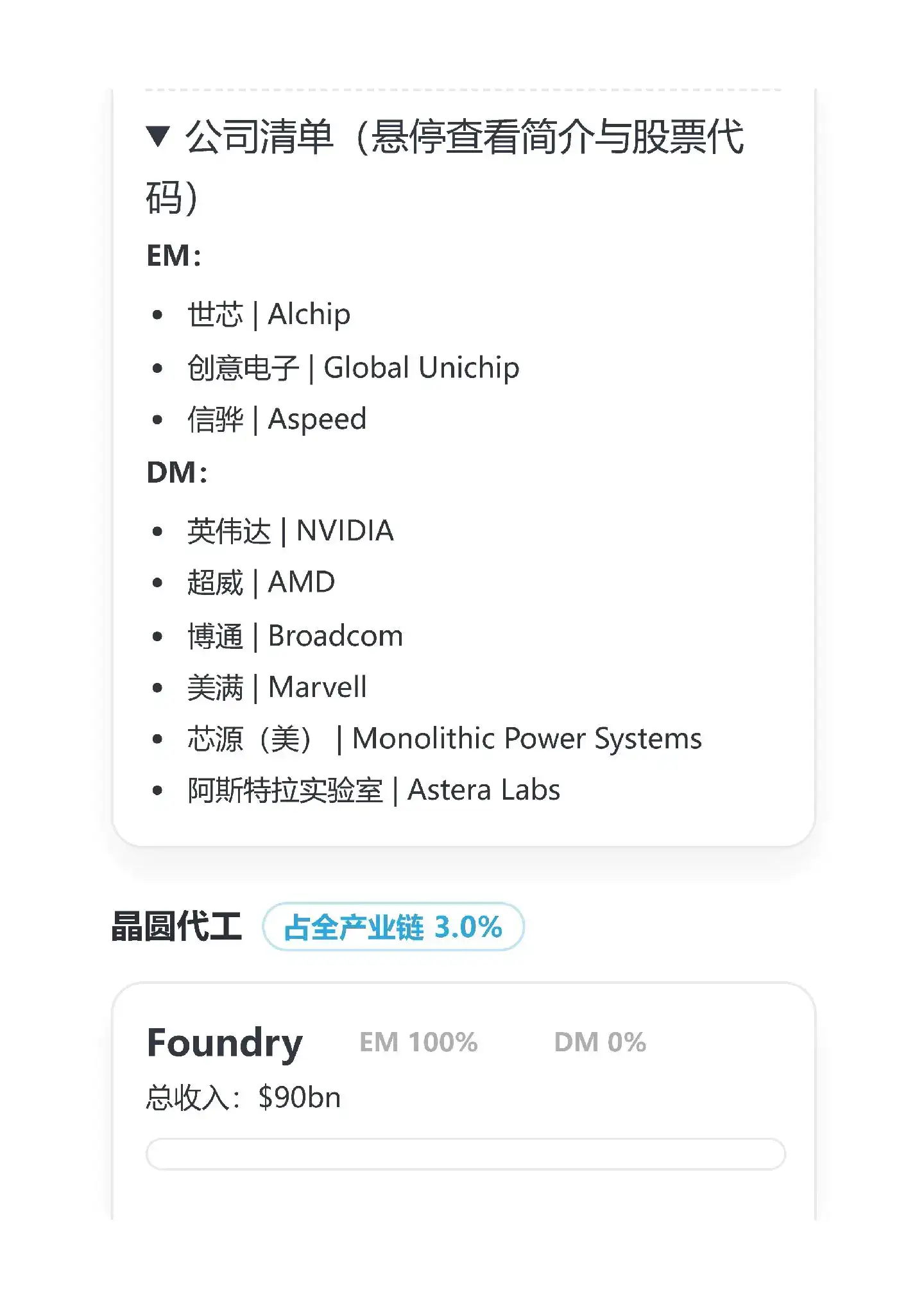
Task: Click the 美满 | Marvell list item
Action: 277,687
